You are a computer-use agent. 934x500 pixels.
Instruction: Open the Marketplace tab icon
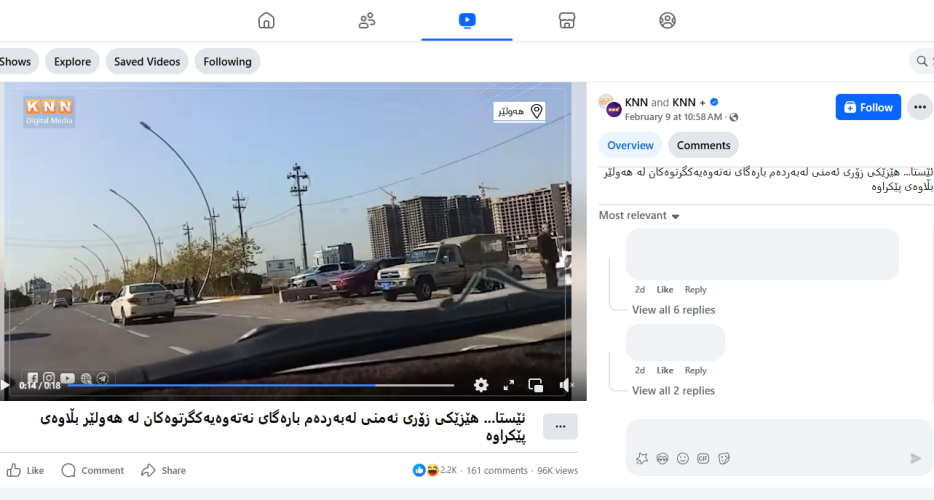[567, 20]
